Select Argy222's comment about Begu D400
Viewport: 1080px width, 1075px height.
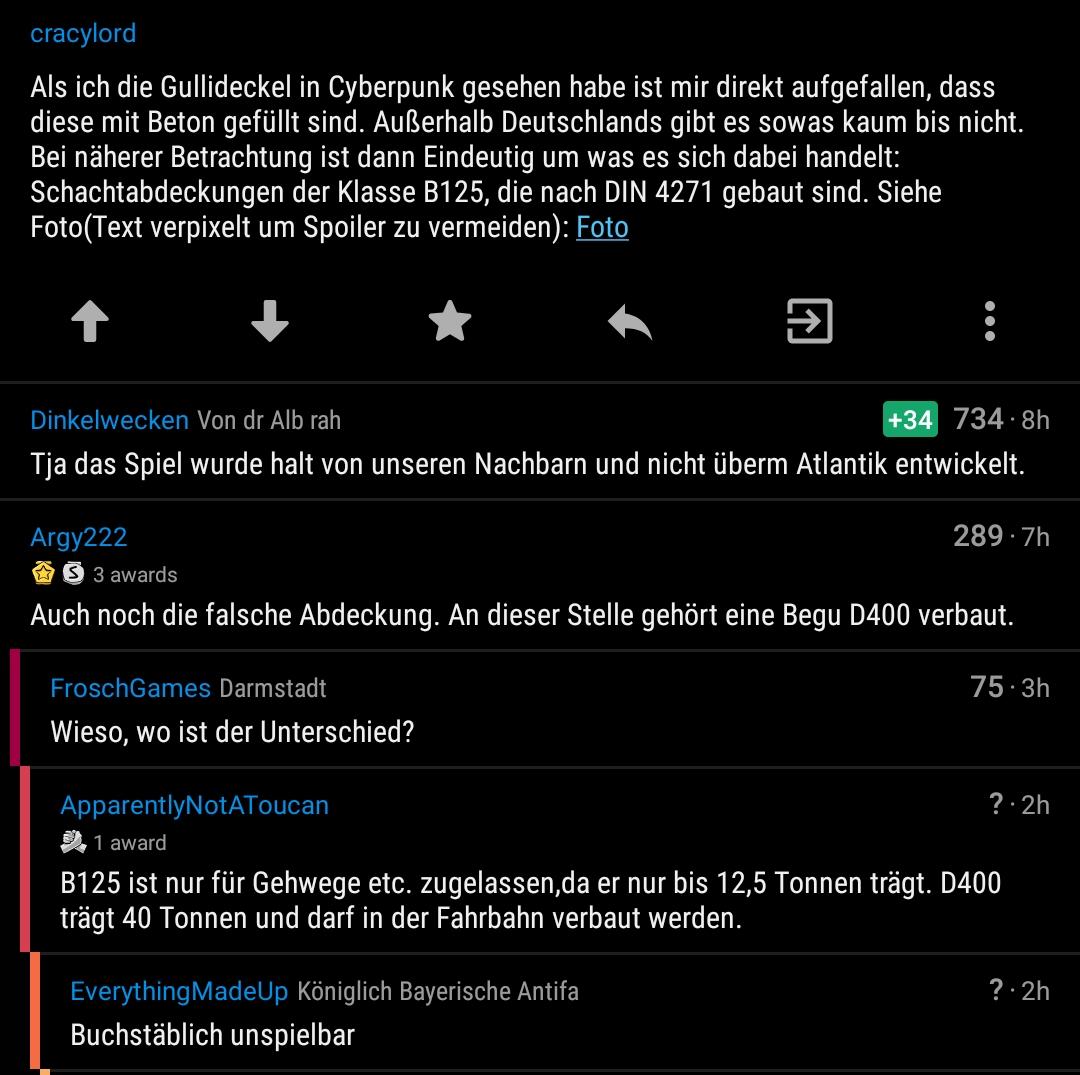coord(521,615)
